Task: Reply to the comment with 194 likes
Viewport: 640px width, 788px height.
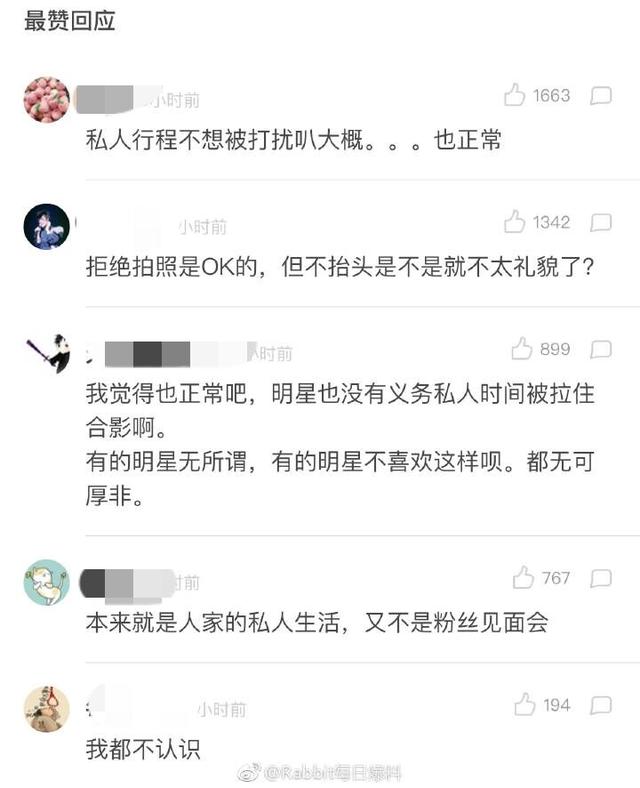Action: [x=601, y=705]
